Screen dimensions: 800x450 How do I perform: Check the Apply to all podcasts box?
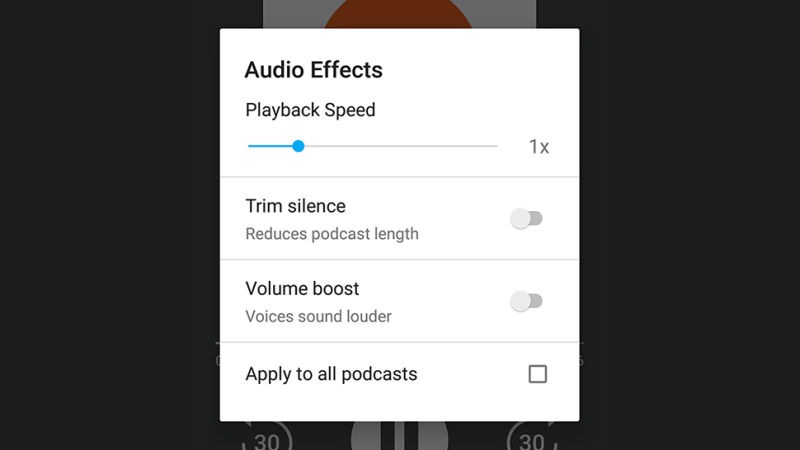coord(537,374)
